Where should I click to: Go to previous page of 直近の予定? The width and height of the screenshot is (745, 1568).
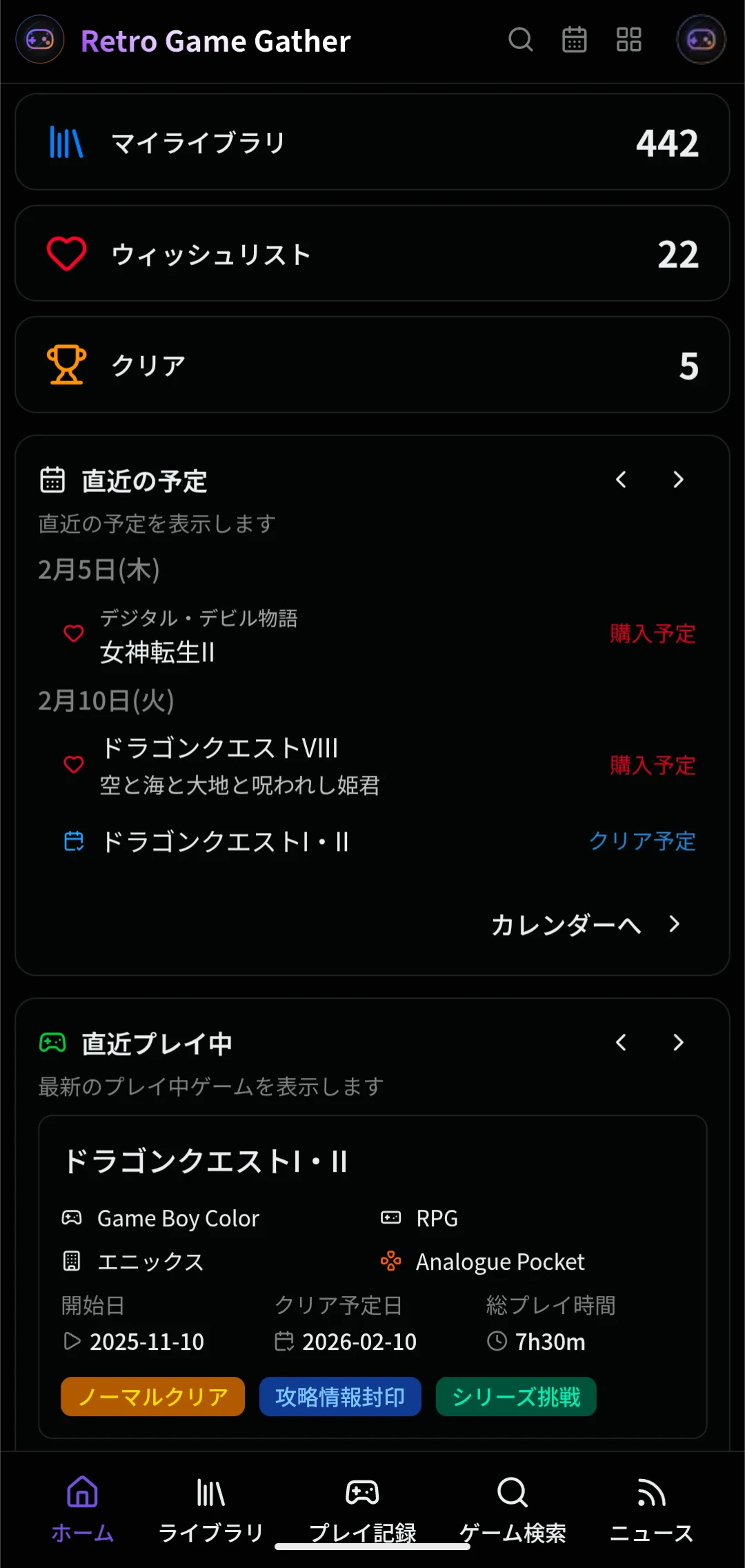(x=620, y=480)
